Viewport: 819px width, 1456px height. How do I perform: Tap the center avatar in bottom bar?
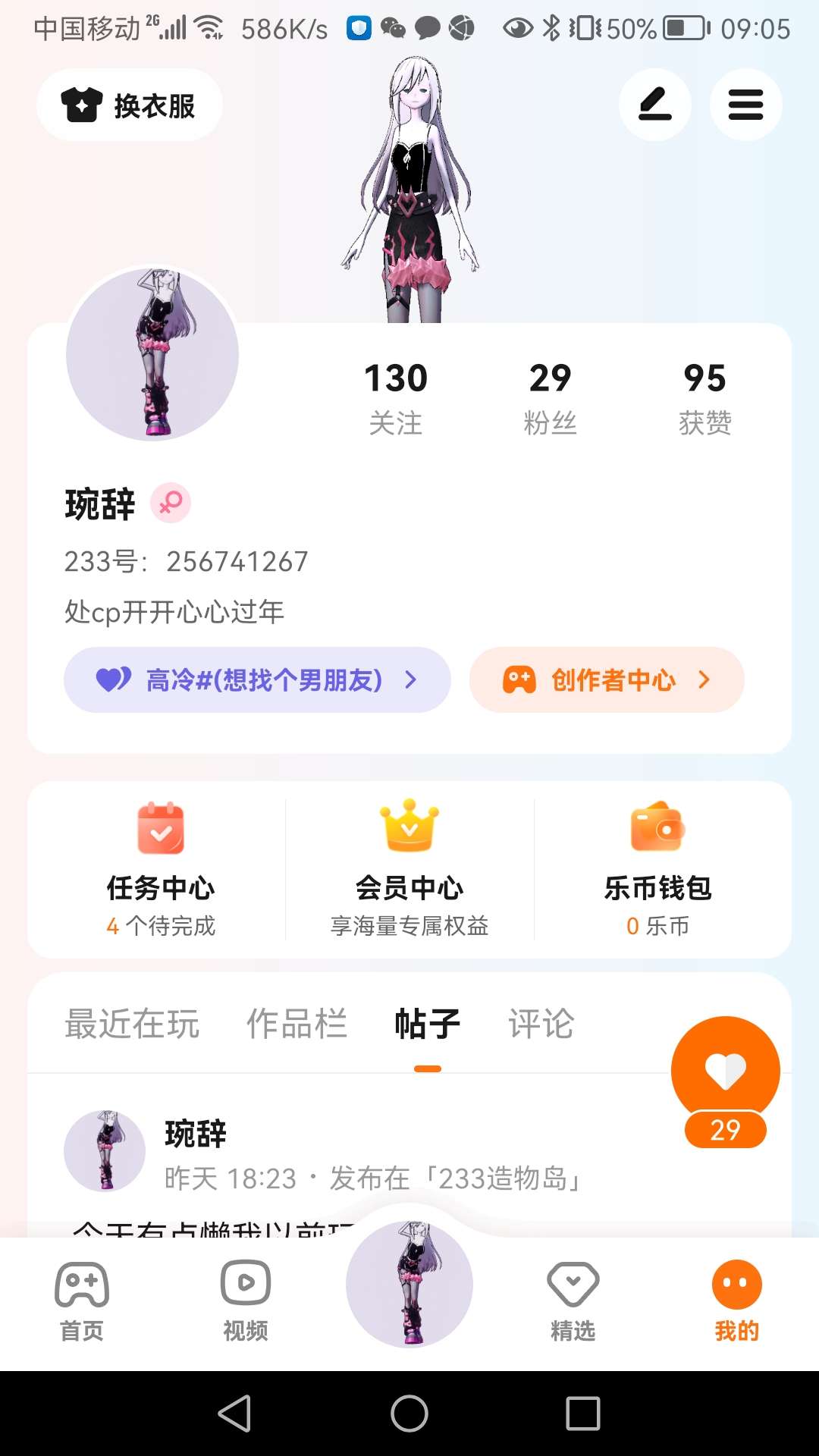point(409,1285)
